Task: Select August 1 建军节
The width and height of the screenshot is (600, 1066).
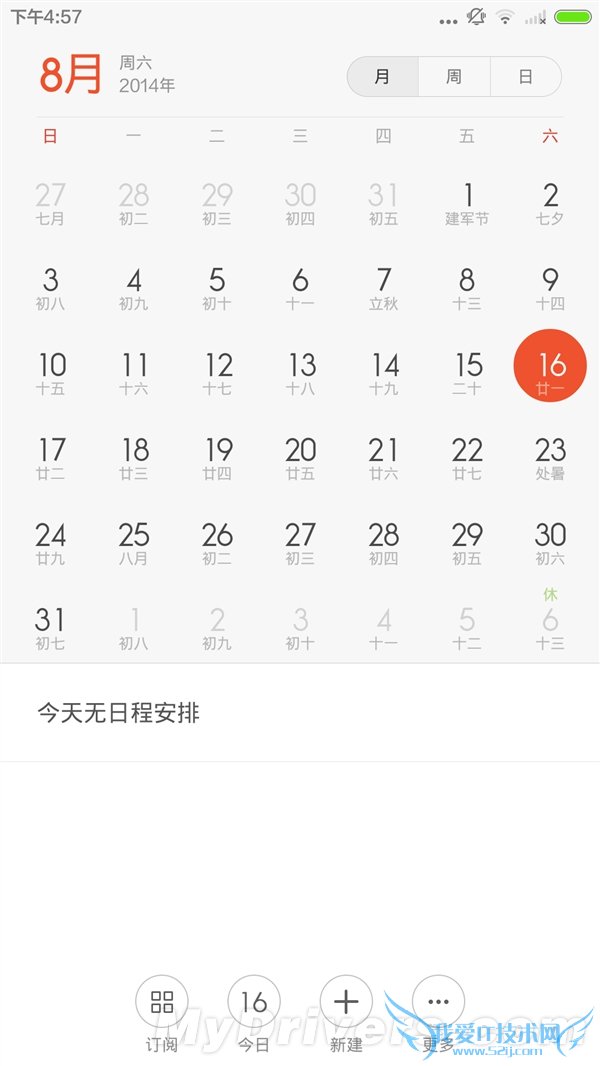Action: pyautogui.click(x=467, y=203)
